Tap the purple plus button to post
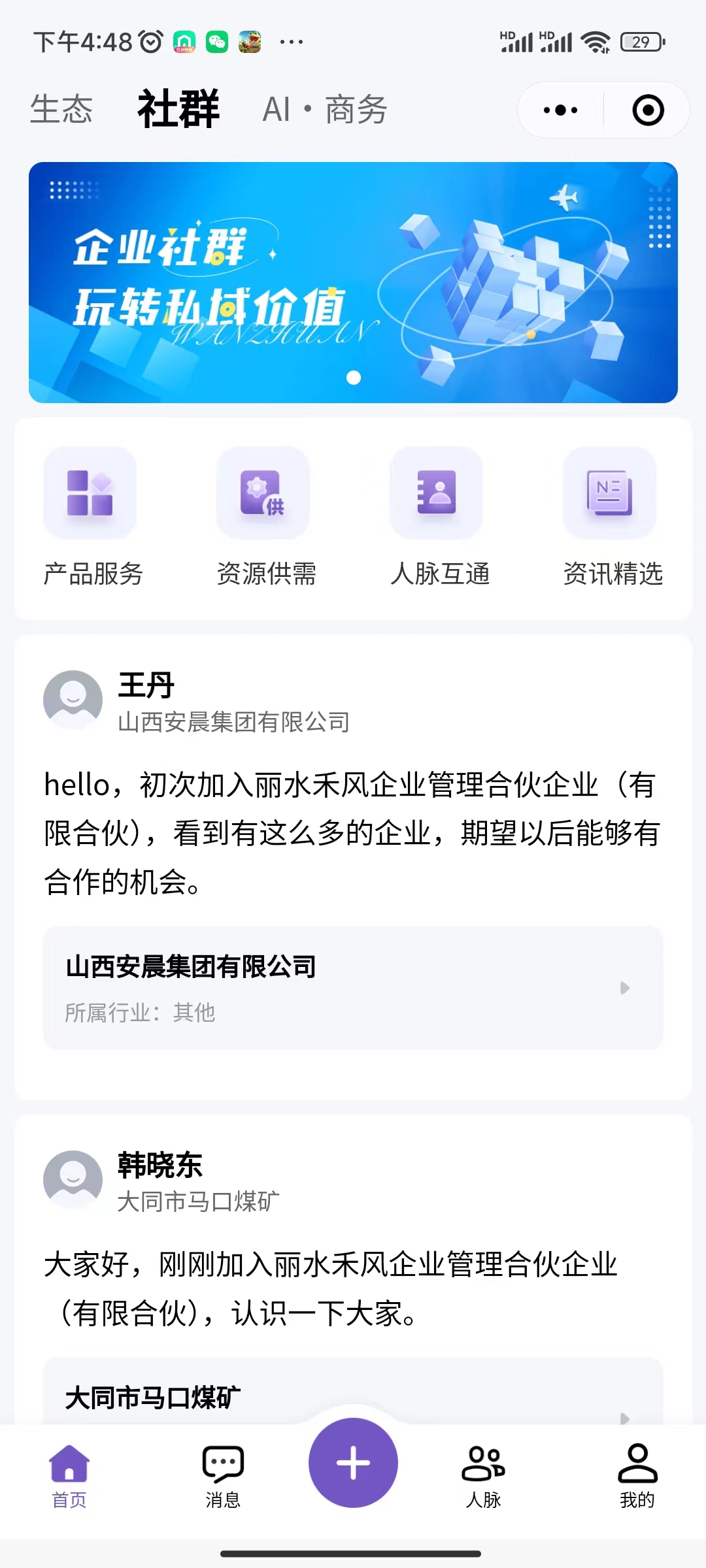 coord(353,1463)
